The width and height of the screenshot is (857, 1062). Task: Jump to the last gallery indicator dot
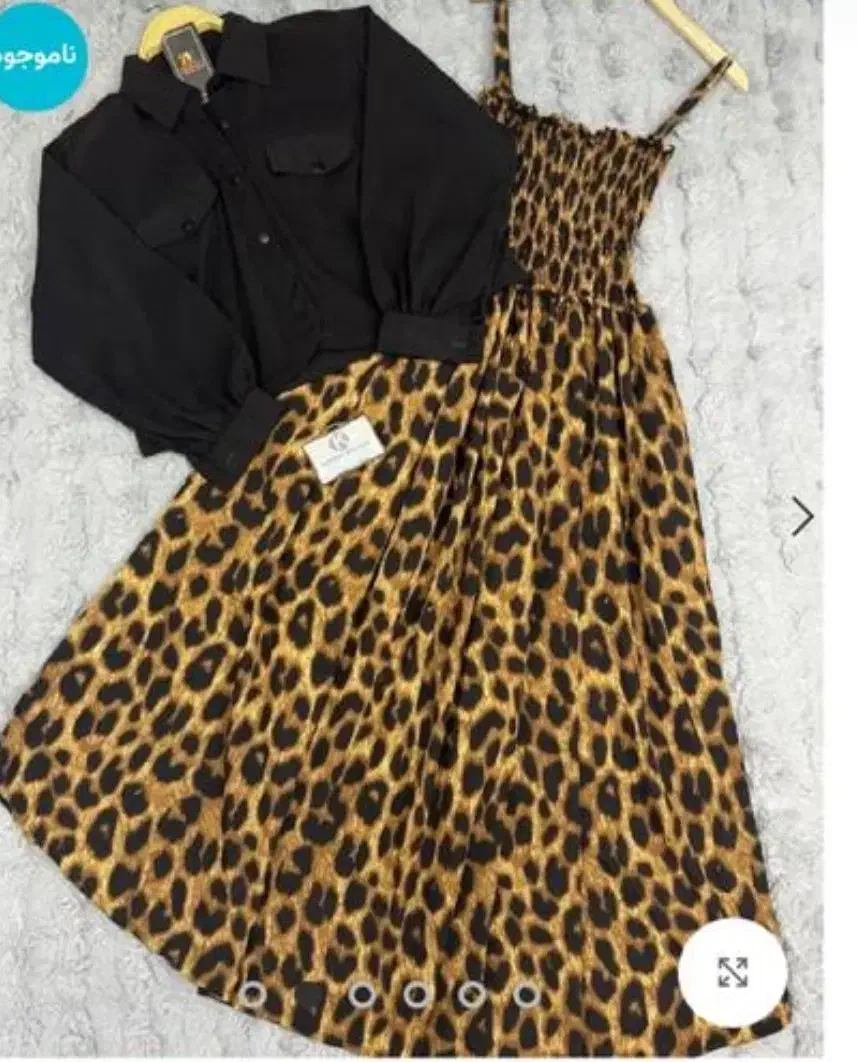[527, 994]
